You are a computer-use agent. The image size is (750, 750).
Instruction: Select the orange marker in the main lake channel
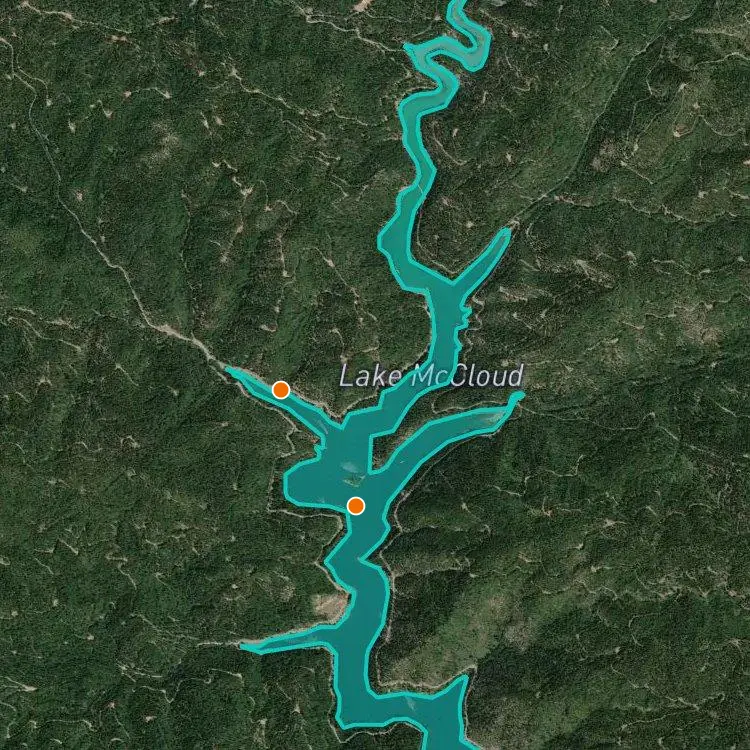click(x=356, y=506)
